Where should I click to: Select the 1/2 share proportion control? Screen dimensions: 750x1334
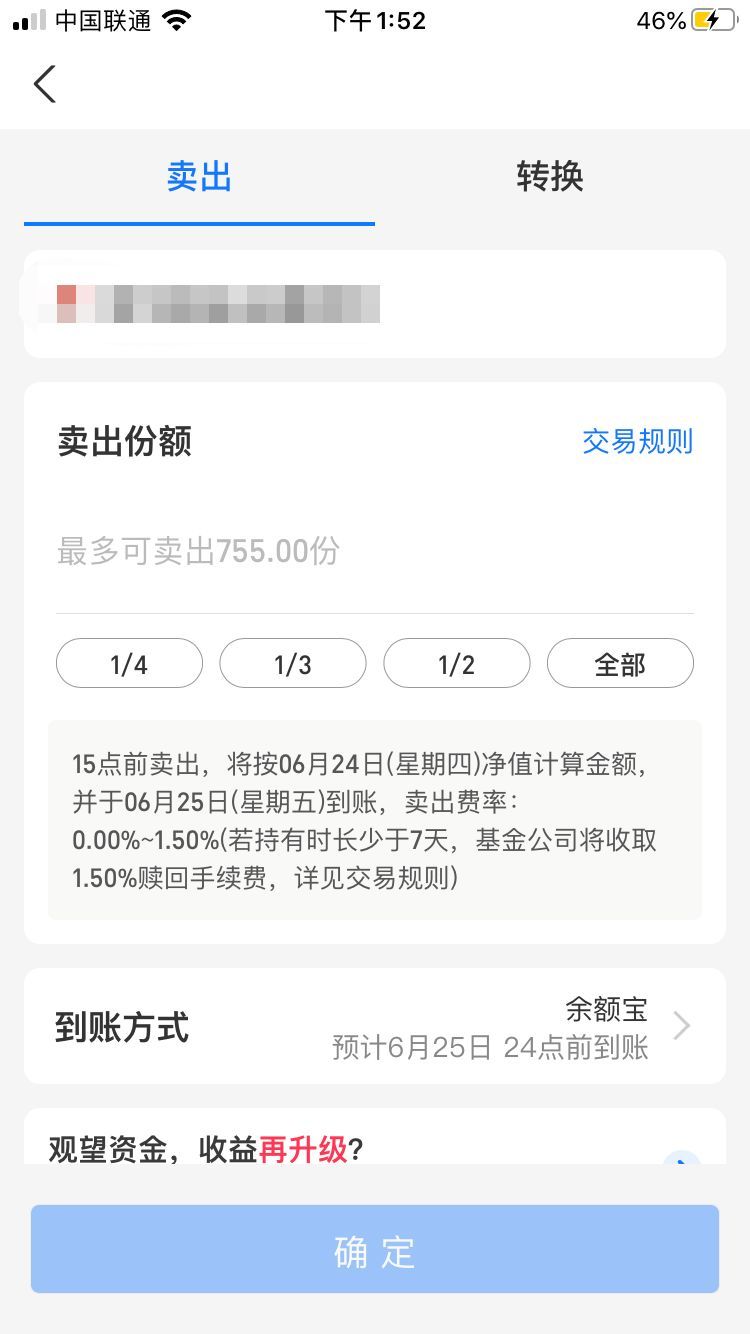pos(456,663)
